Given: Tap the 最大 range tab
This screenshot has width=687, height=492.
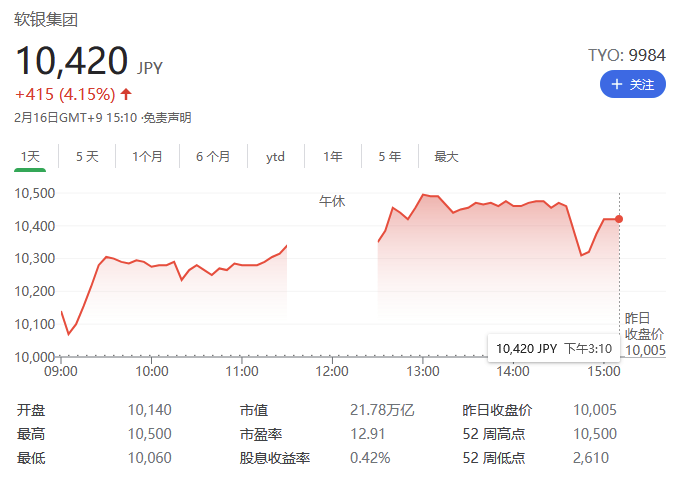Looking at the screenshot, I should [x=446, y=156].
